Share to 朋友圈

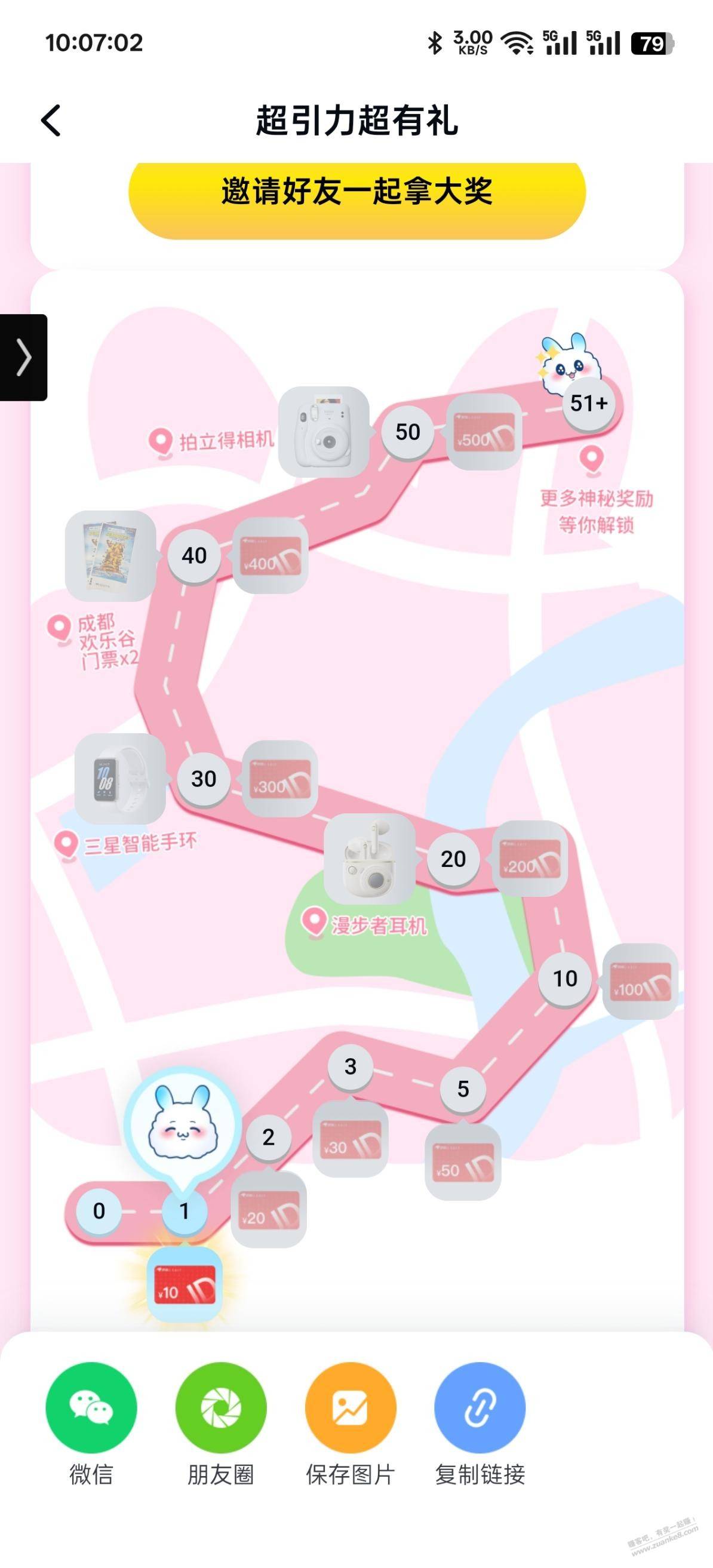point(221,1424)
